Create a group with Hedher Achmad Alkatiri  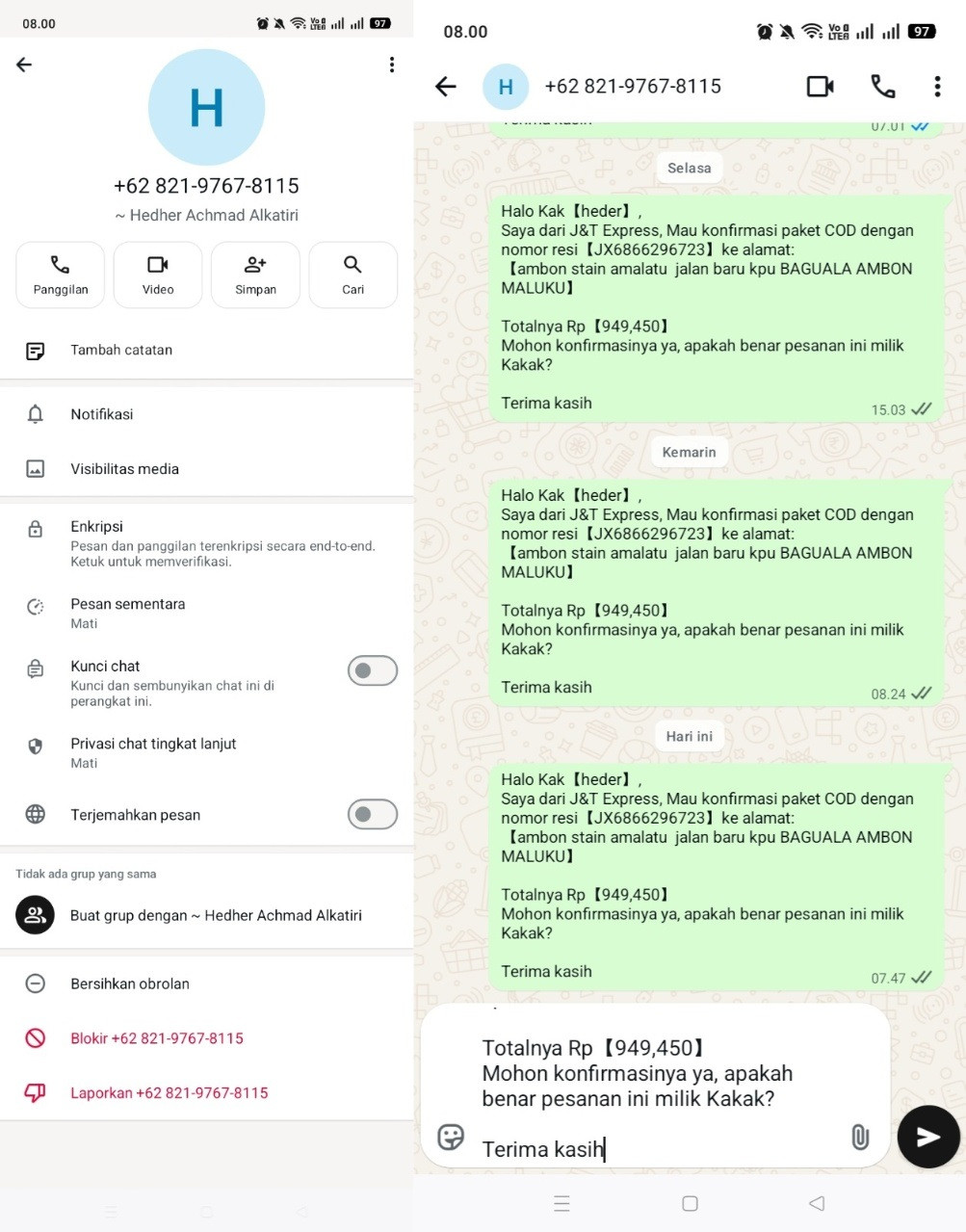(207, 915)
